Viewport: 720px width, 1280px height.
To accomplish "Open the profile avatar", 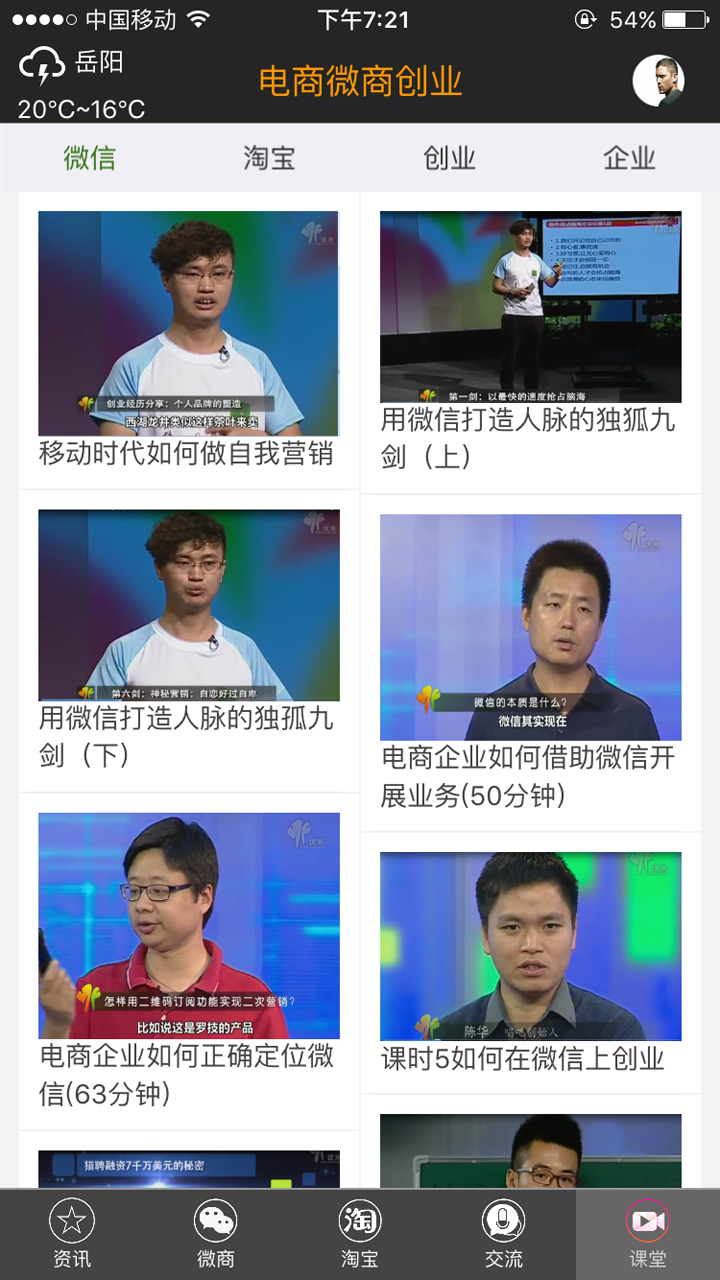I will tap(658, 81).
